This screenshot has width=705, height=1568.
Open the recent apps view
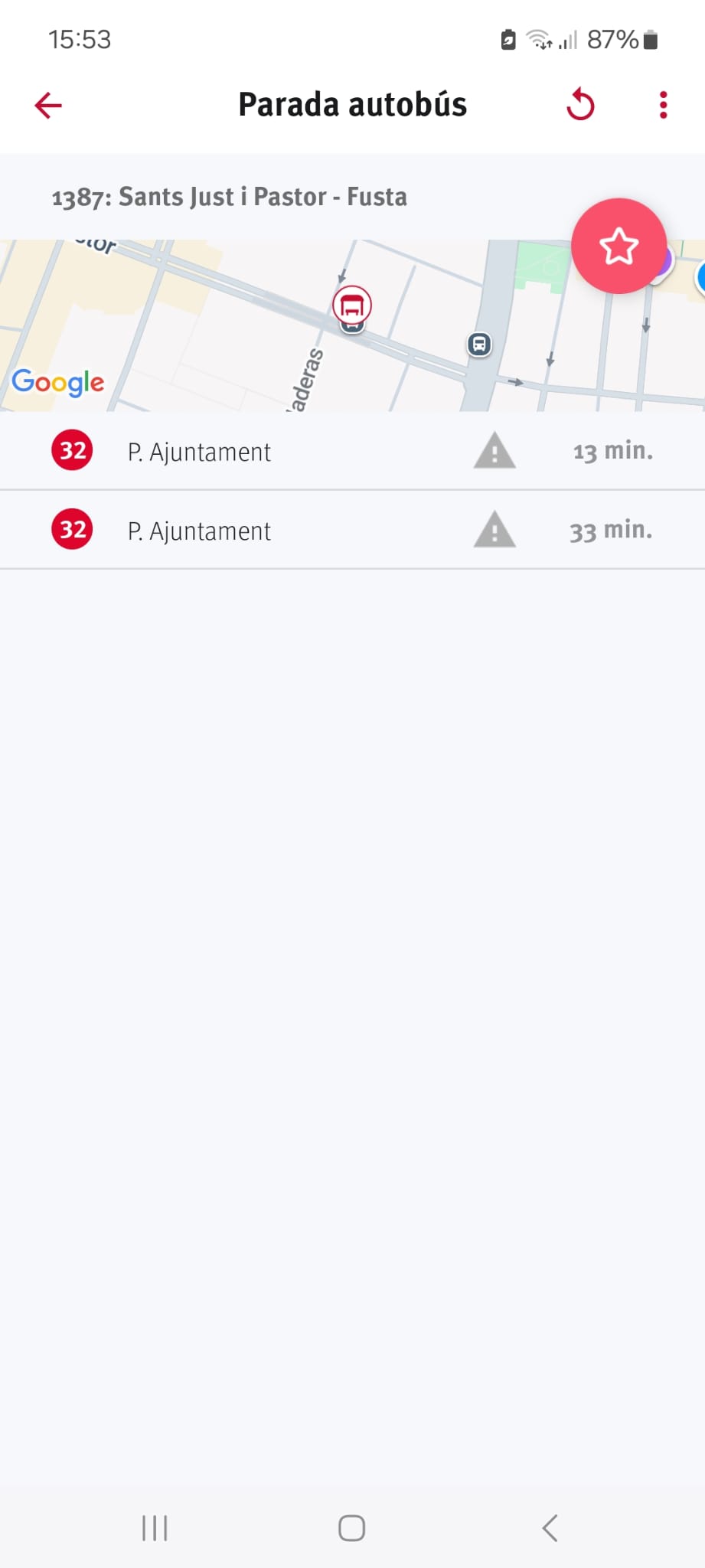(x=155, y=1527)
